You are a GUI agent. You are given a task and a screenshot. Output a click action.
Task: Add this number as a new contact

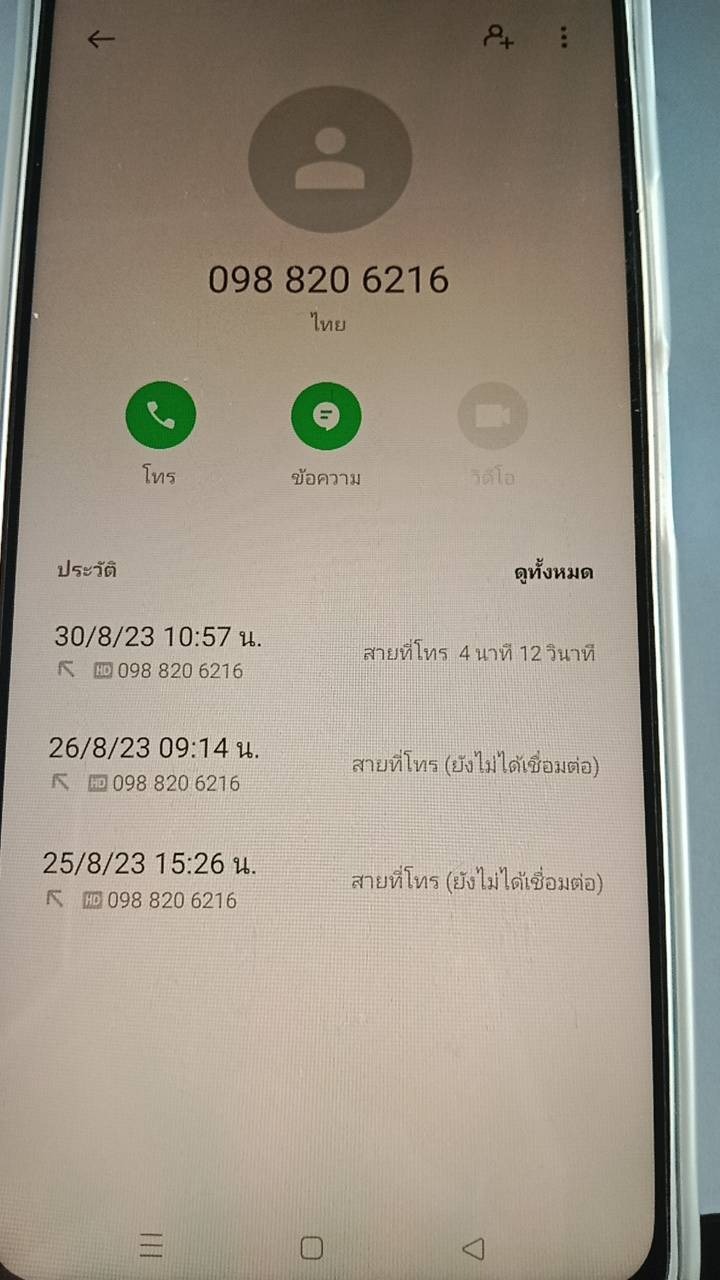(x=497, y=37)
